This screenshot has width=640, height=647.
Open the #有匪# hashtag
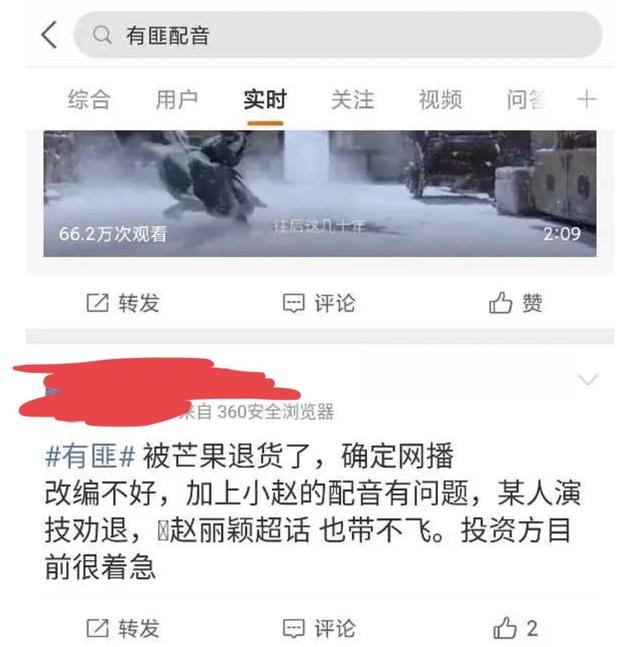(90, 456)
